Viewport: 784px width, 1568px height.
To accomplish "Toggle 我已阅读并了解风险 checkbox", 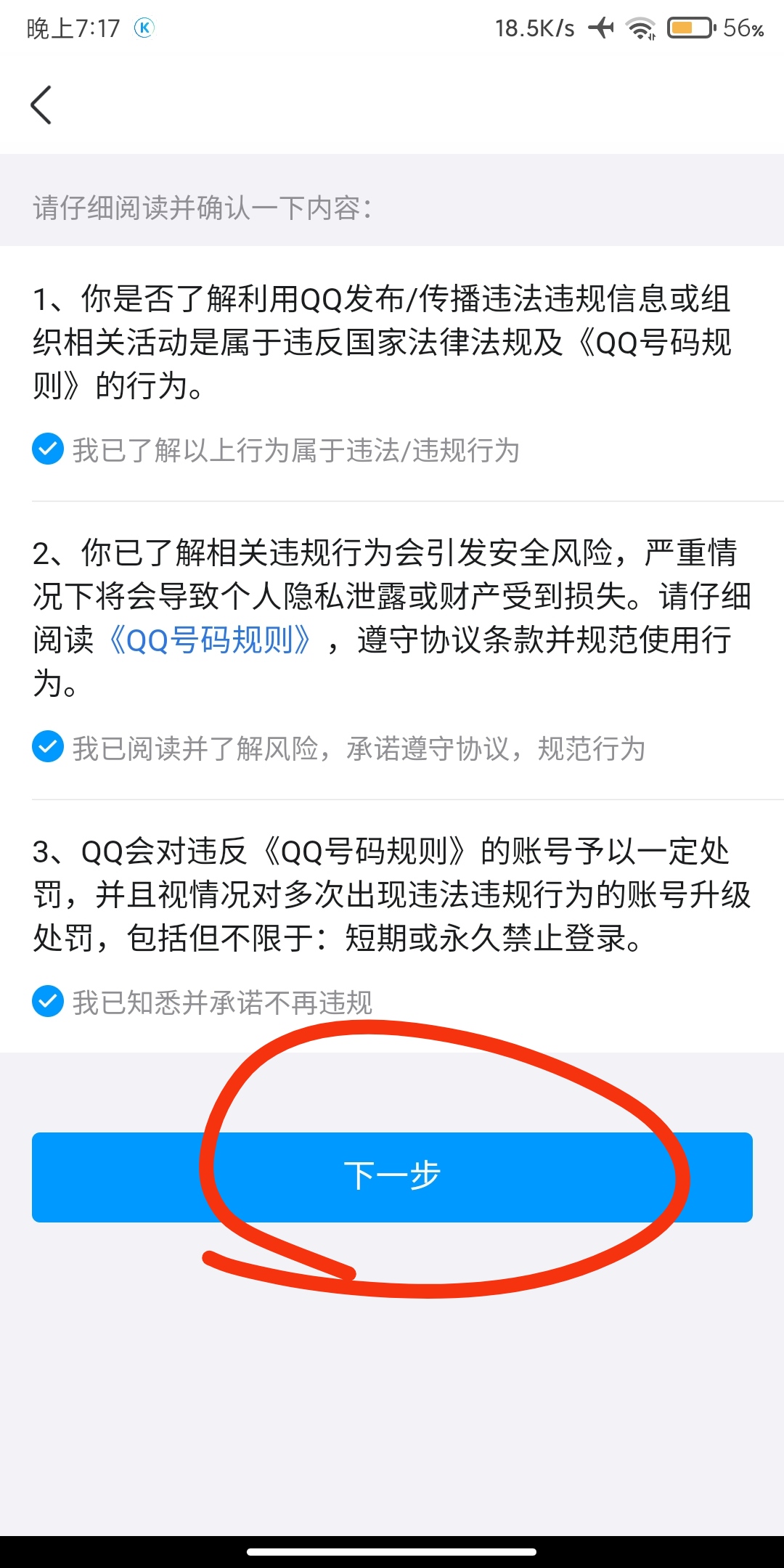I will 48,747.
